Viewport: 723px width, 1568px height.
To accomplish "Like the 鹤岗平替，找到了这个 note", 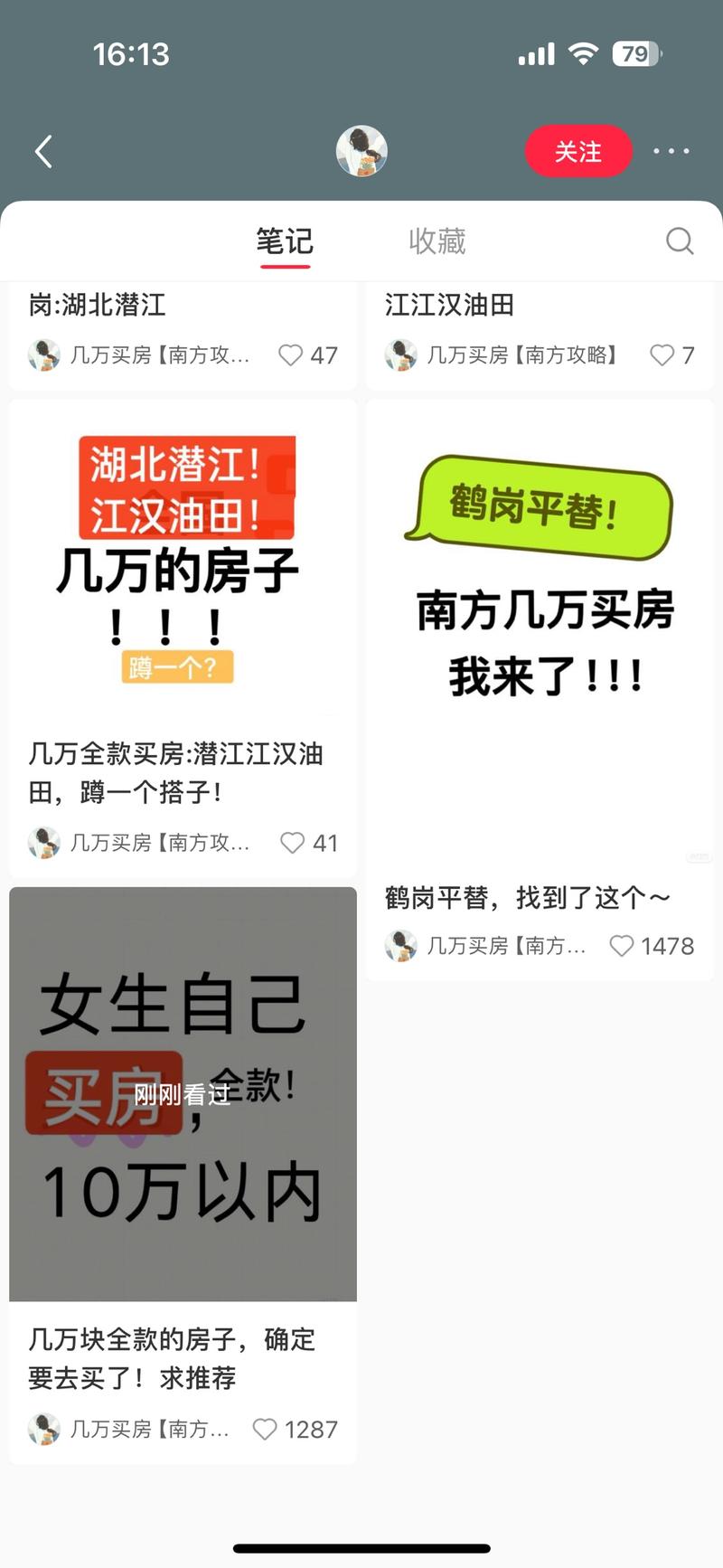I will 621,946.
